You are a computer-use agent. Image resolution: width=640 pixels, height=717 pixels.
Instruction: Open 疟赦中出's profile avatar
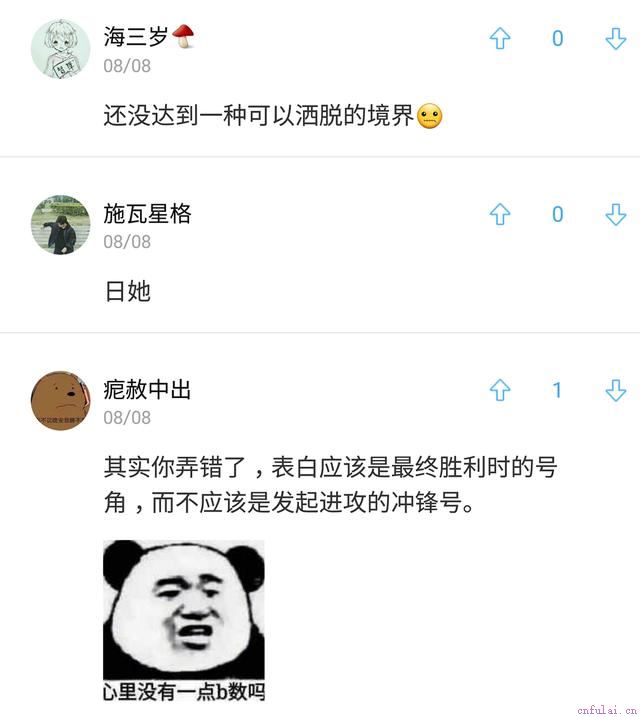[x=61, y=400]
